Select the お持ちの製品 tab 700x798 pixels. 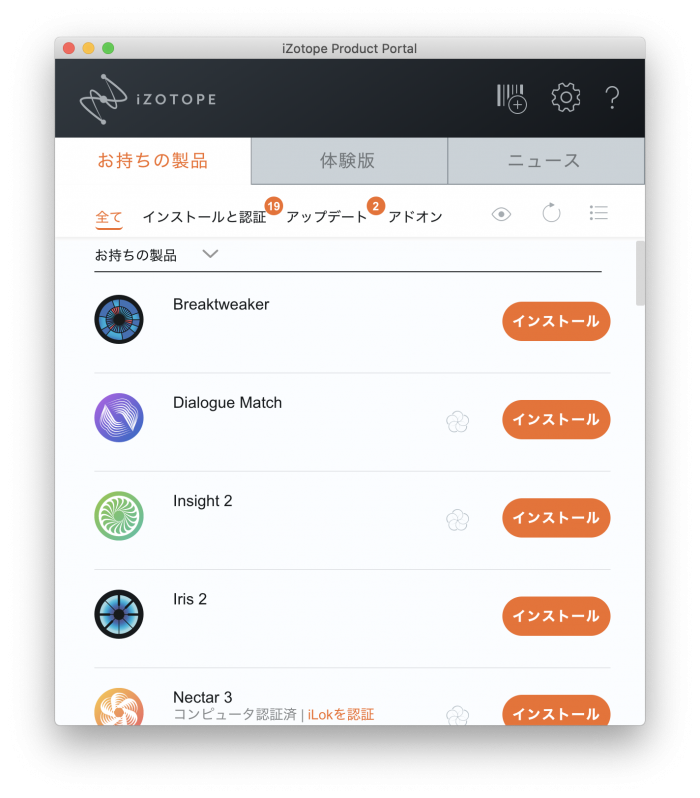[x=152, y=161]
